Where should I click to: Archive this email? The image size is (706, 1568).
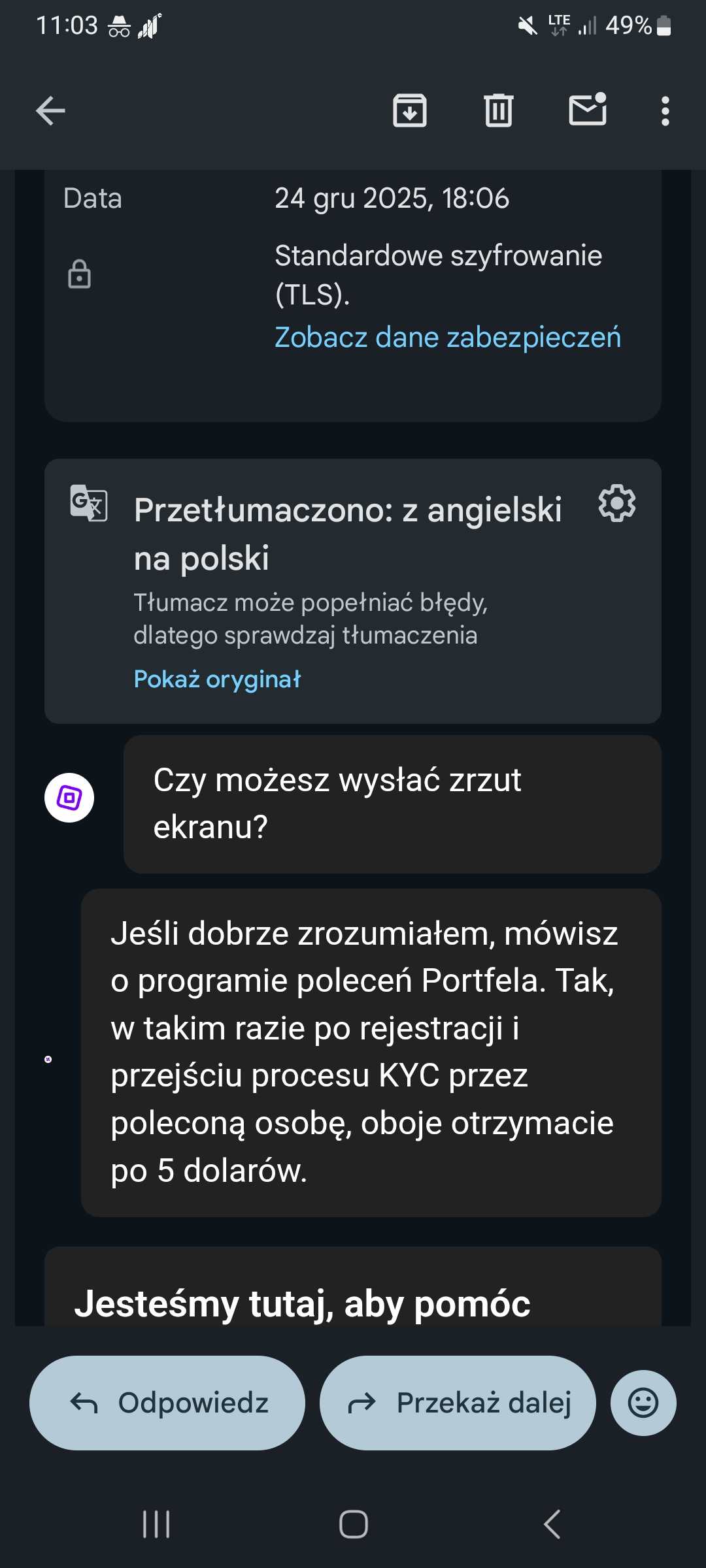(x=410, y=110)
